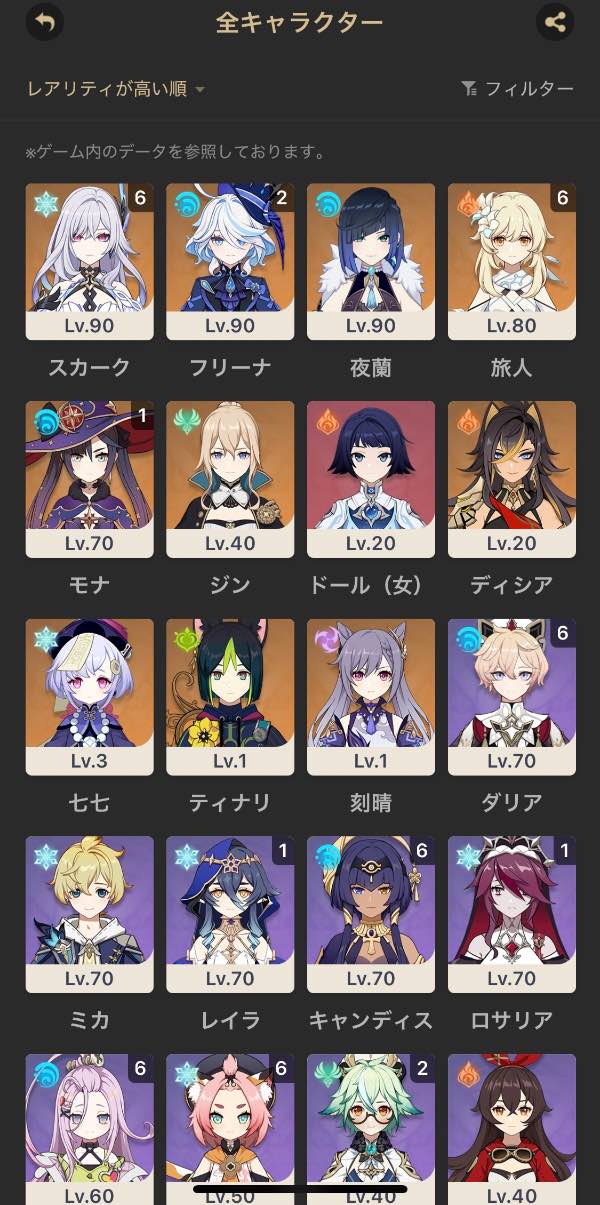
Task: View the ダリア character card
Action: click(512, 697)
